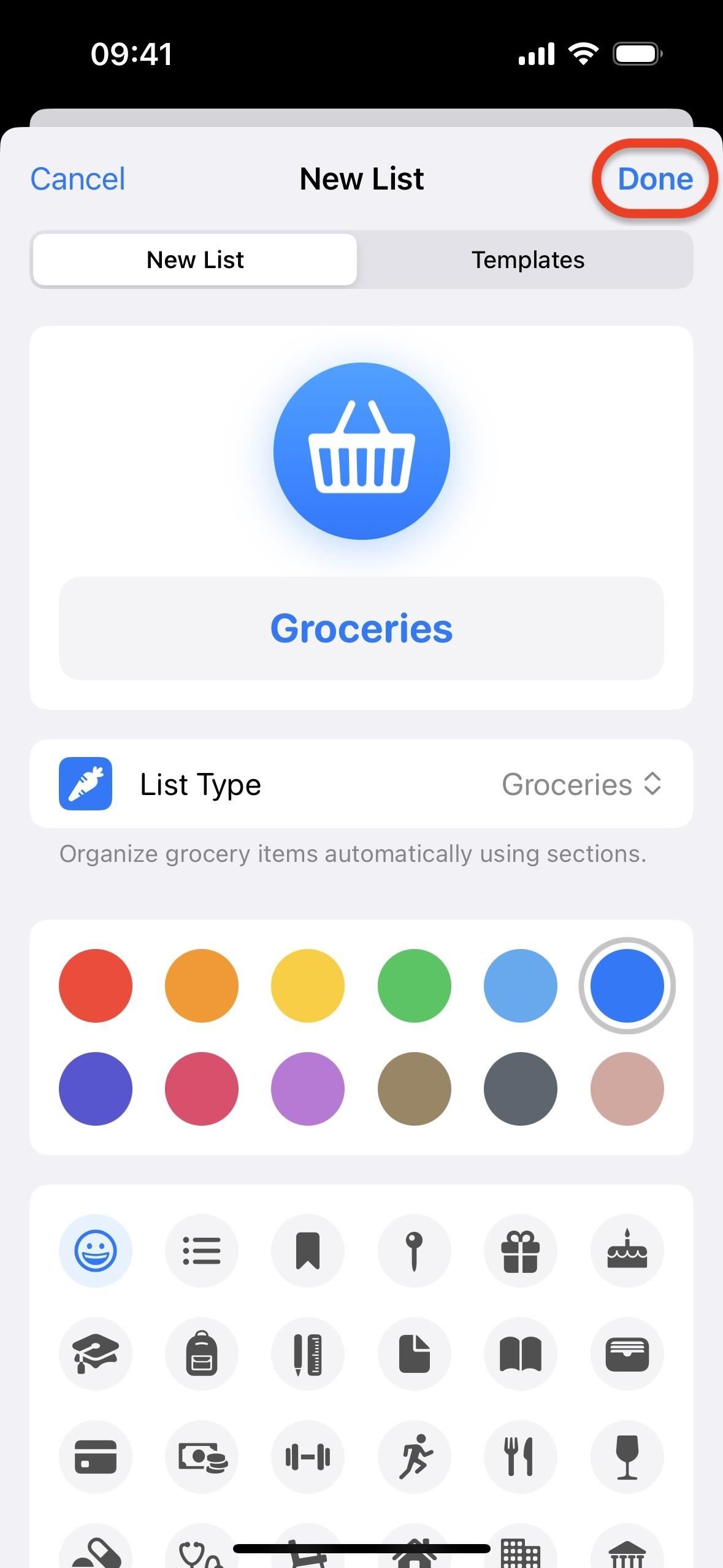Select the dark gray color swatch

pos(521,1089)
